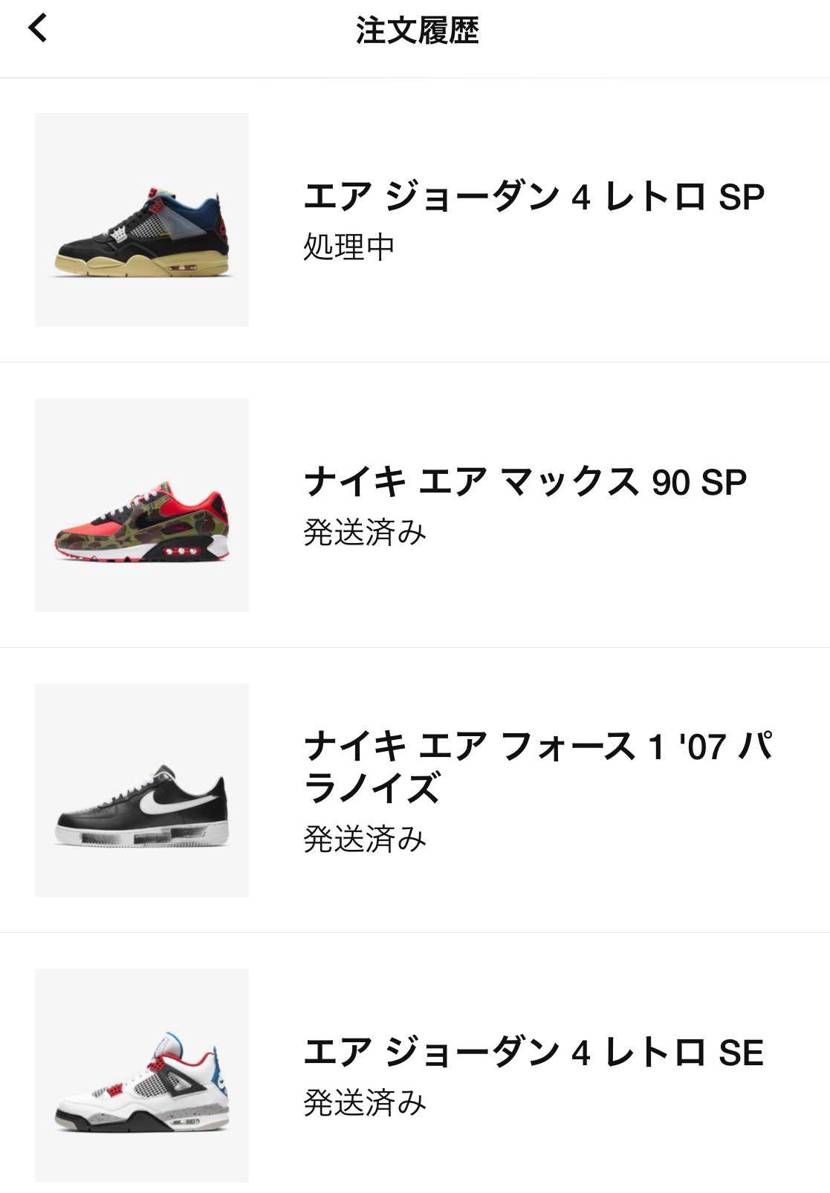Tap the shipped status of Air Jordan 4 SE

(x=364, y=1105)
